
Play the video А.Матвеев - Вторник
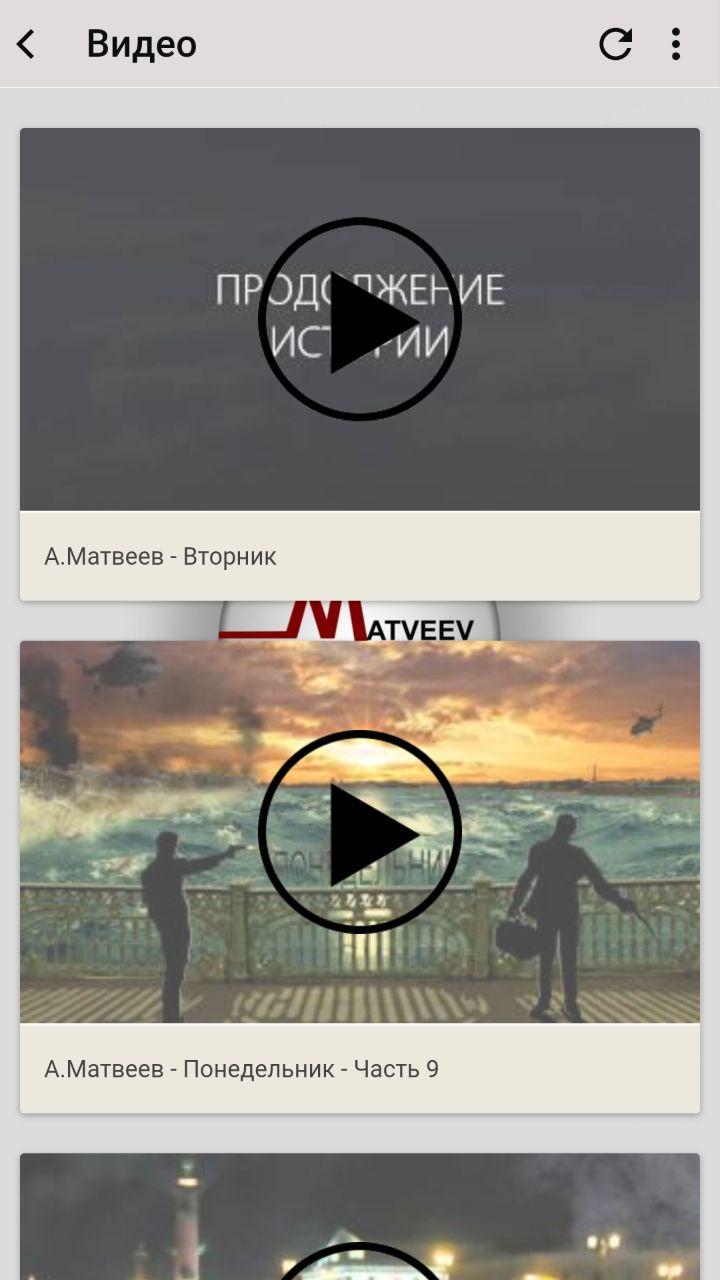coord(360,319)
